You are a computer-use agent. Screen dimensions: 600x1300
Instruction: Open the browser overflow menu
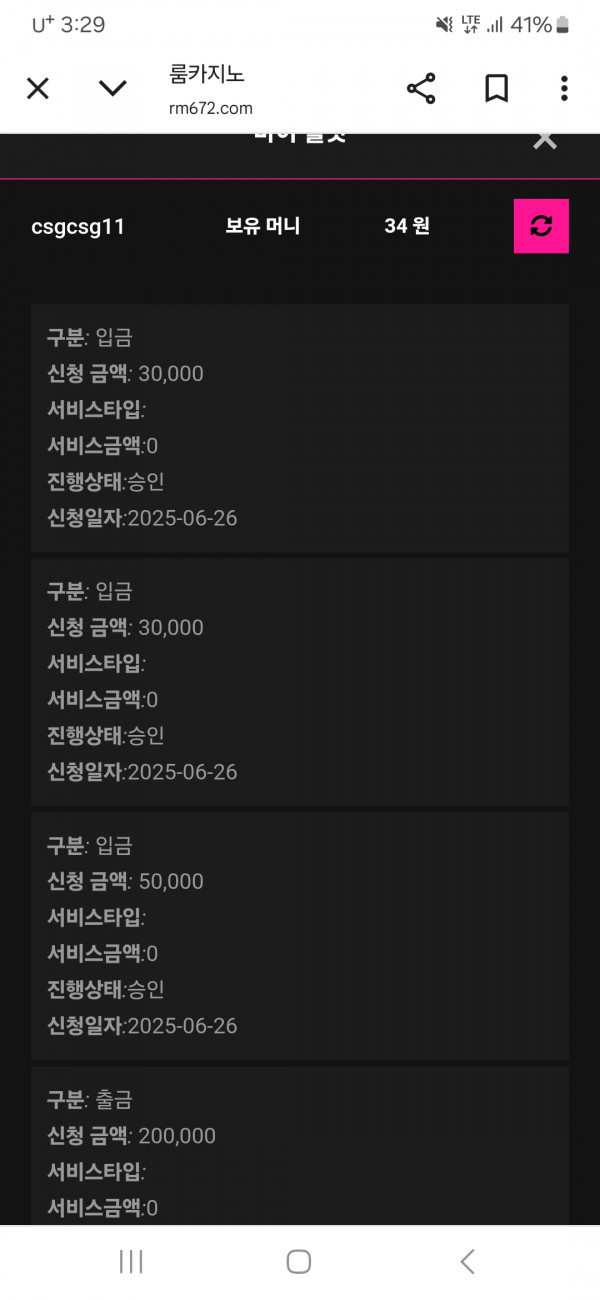coord(564,89)
